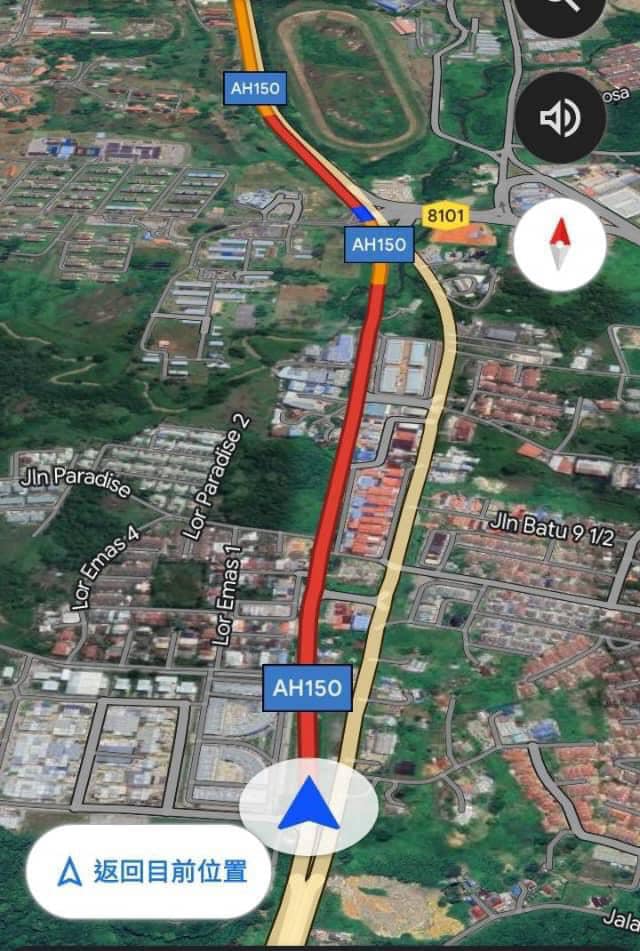The height and width of the screenshot is (951, 640).
Task: Tap 返回目前位置 to re-center
Action: (150, 872)
